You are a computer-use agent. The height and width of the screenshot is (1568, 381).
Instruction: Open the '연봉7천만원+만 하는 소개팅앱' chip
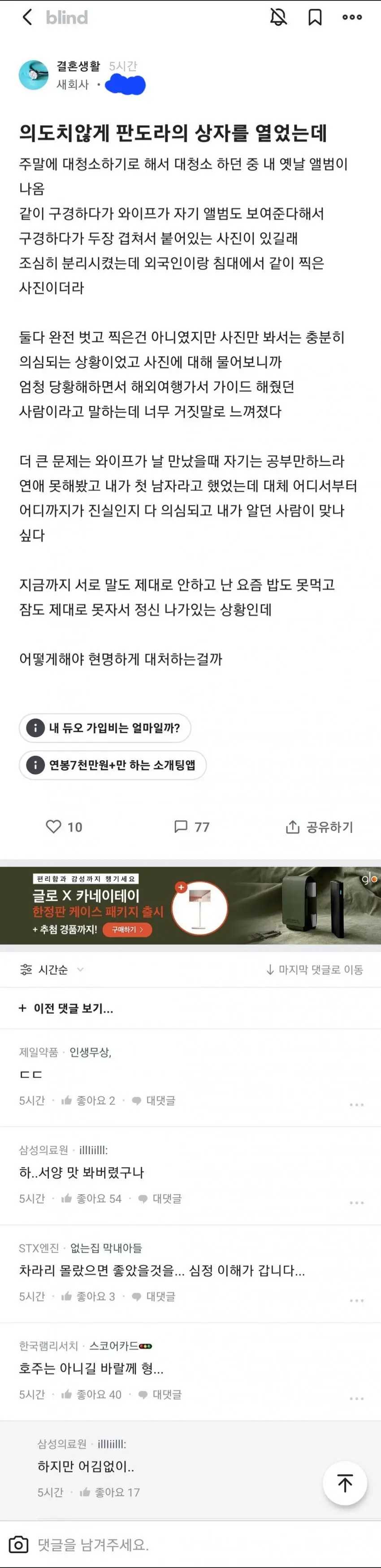click(113, 765)
